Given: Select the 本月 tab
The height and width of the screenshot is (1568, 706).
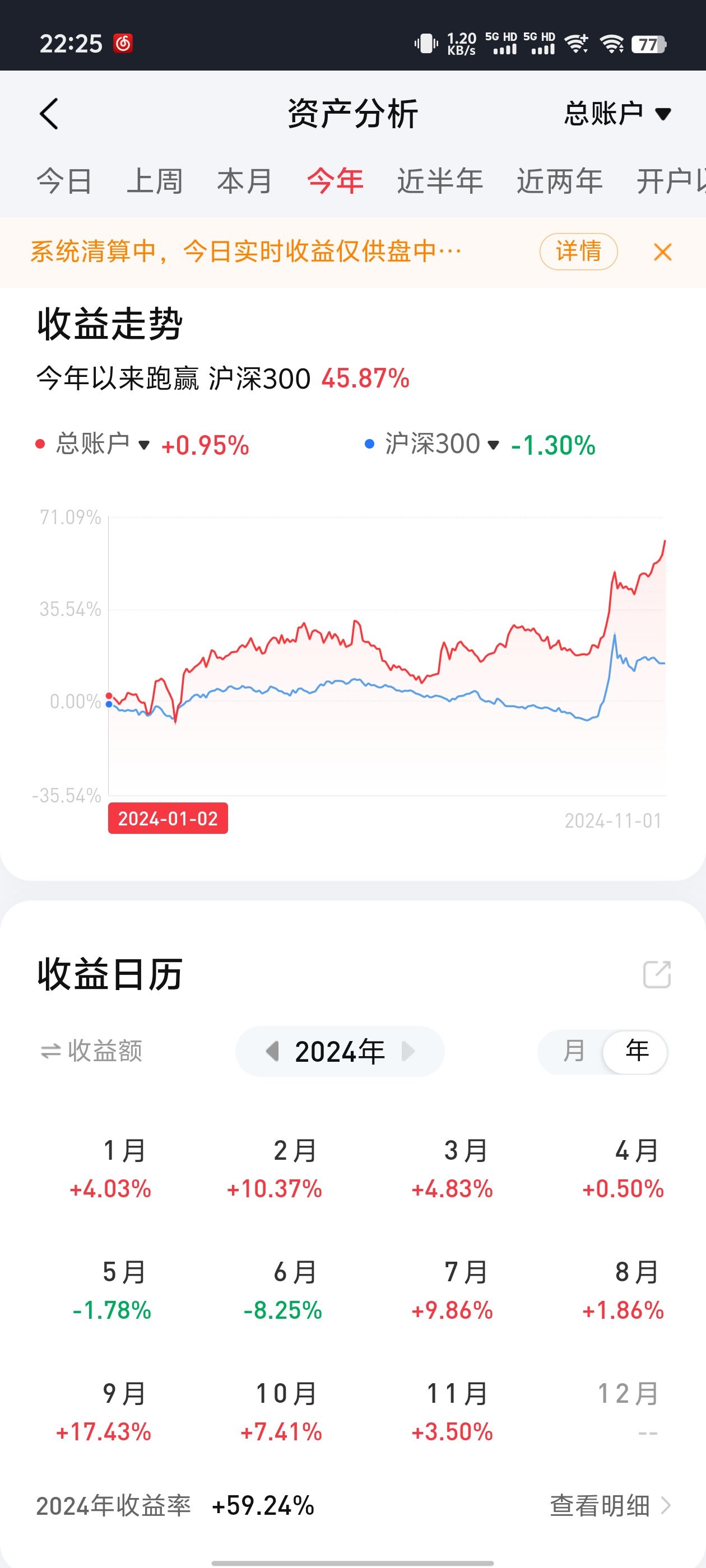Looking at the screenshot, I should point(245,181).
